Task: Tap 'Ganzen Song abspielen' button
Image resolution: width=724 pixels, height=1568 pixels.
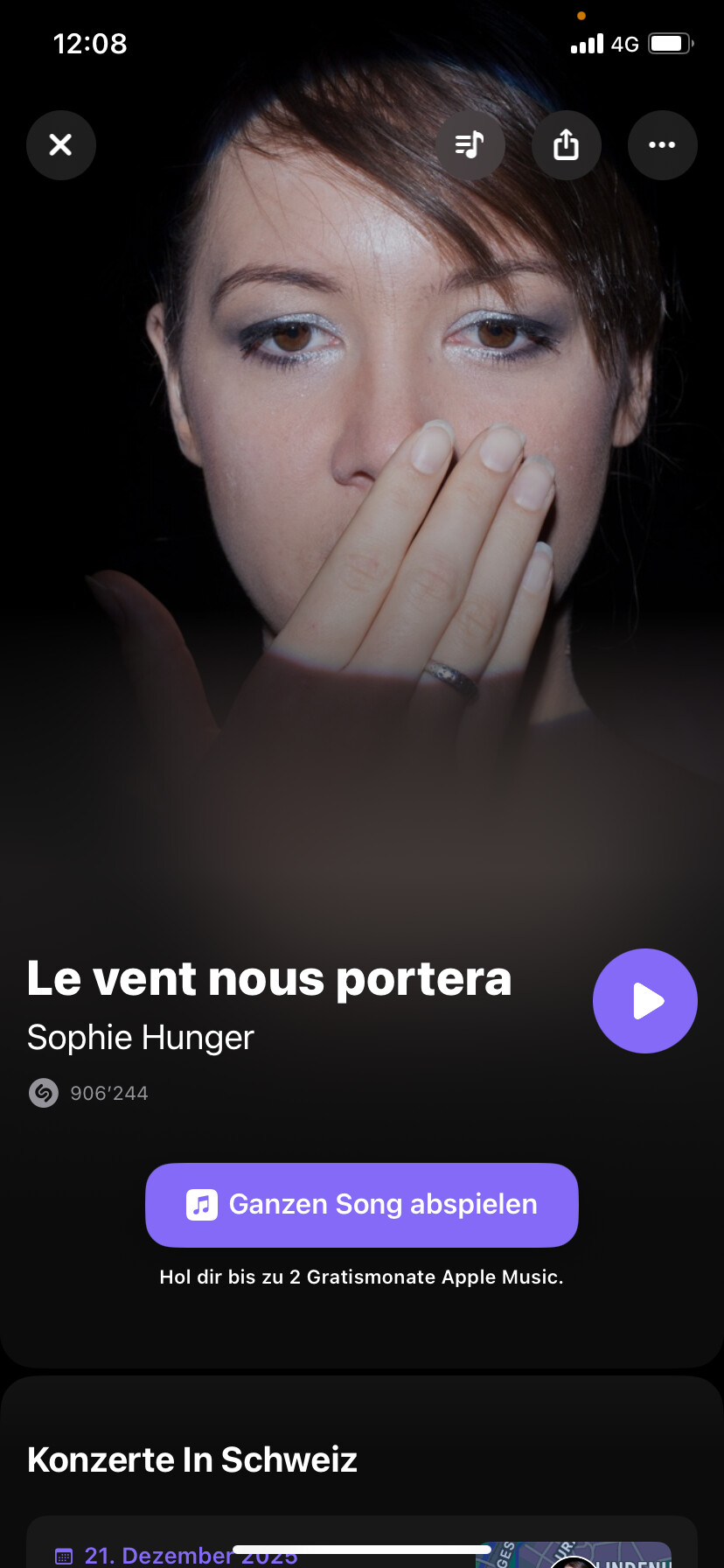Action: click(361, 1205)
